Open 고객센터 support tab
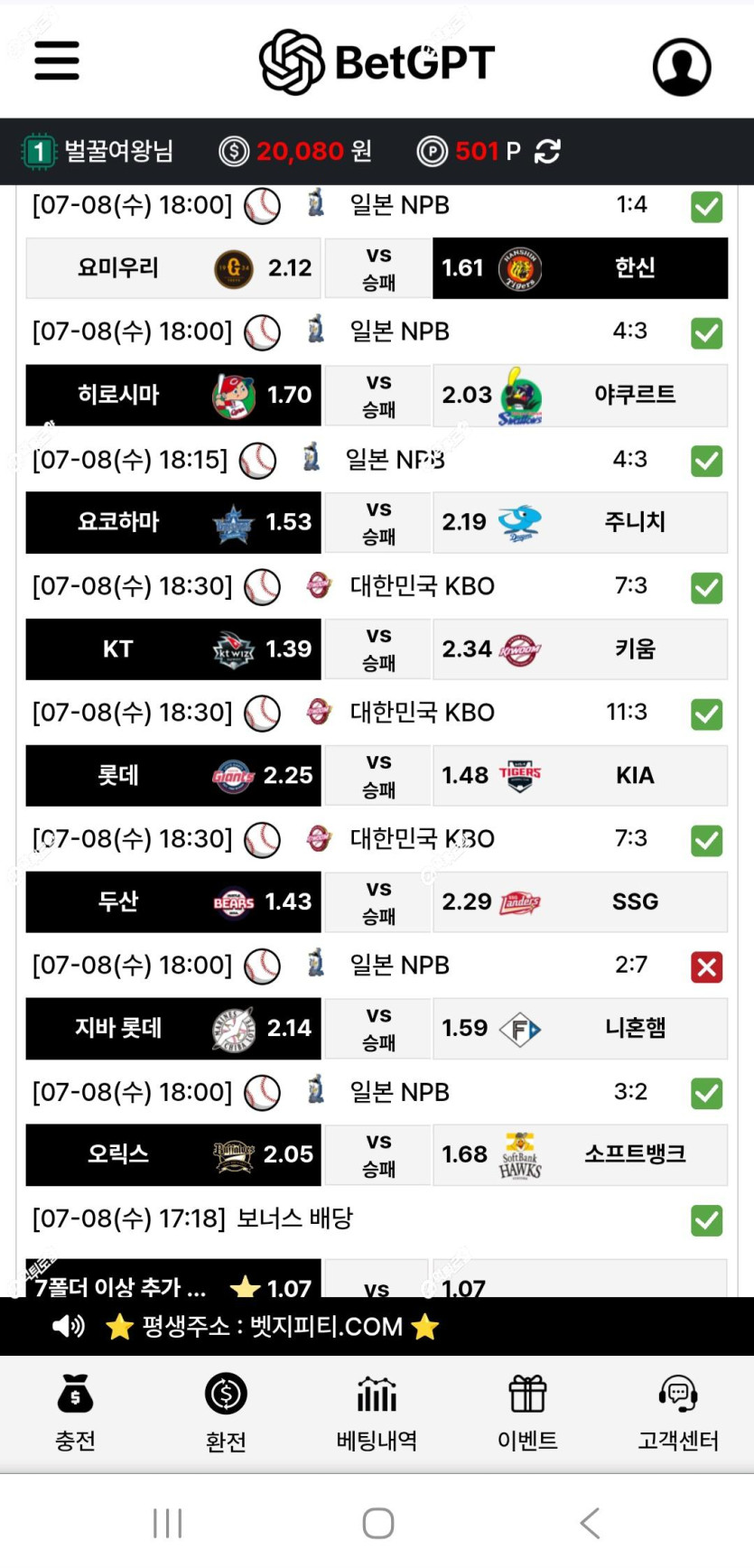 click(x=678, y=1413)
